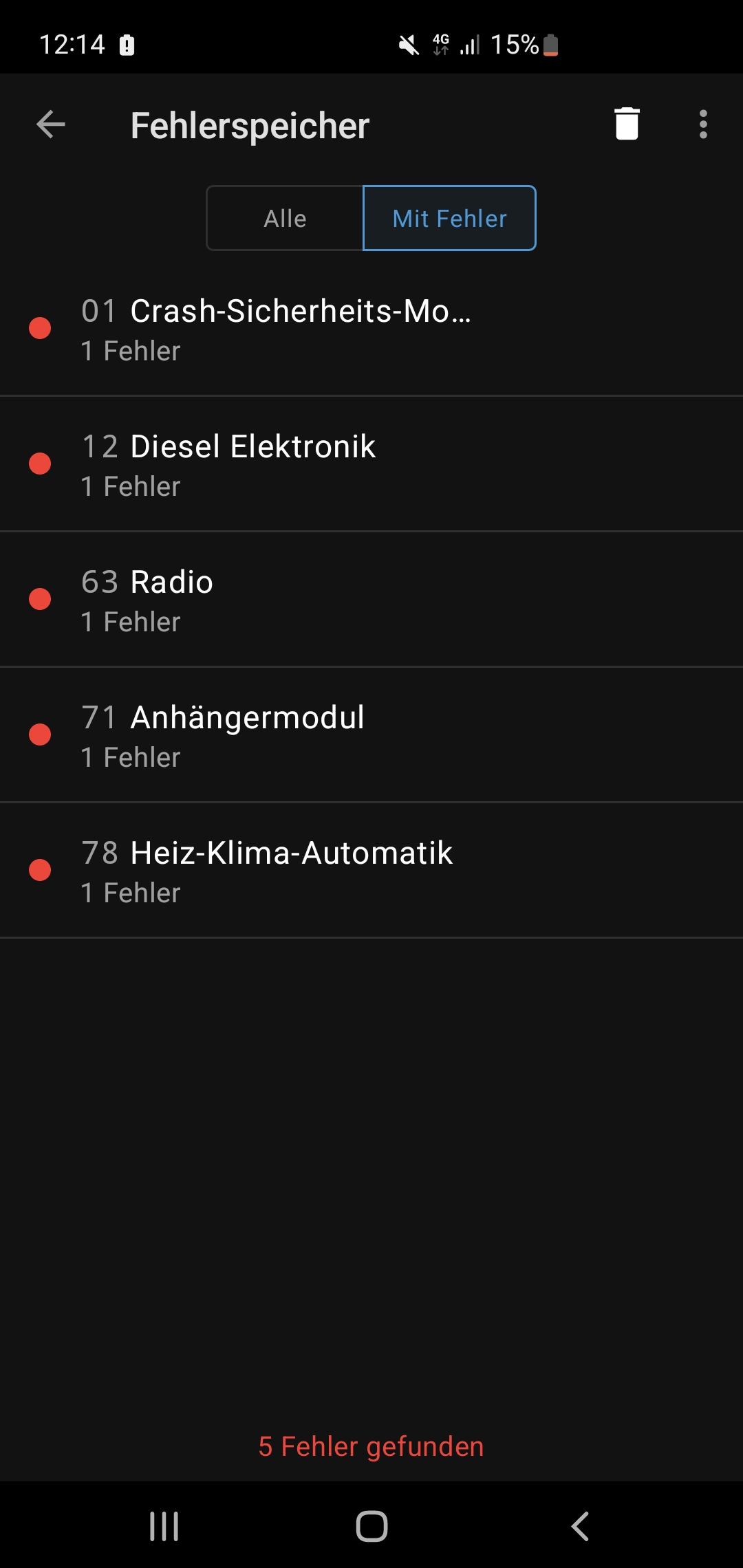
Task: View the 63 Radio fault
Action: pos(371,600)
